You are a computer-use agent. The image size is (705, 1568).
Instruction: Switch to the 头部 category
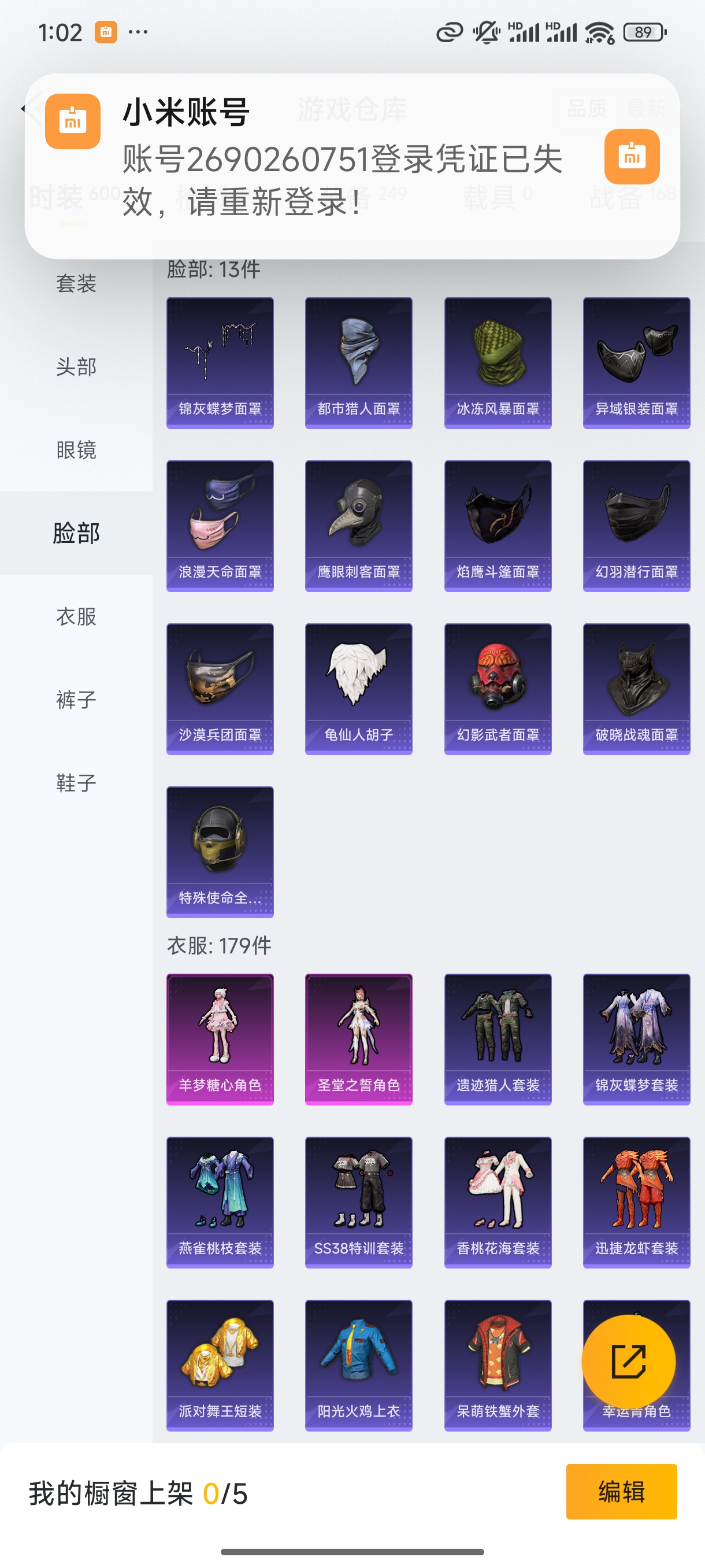(x=76, y=367)
